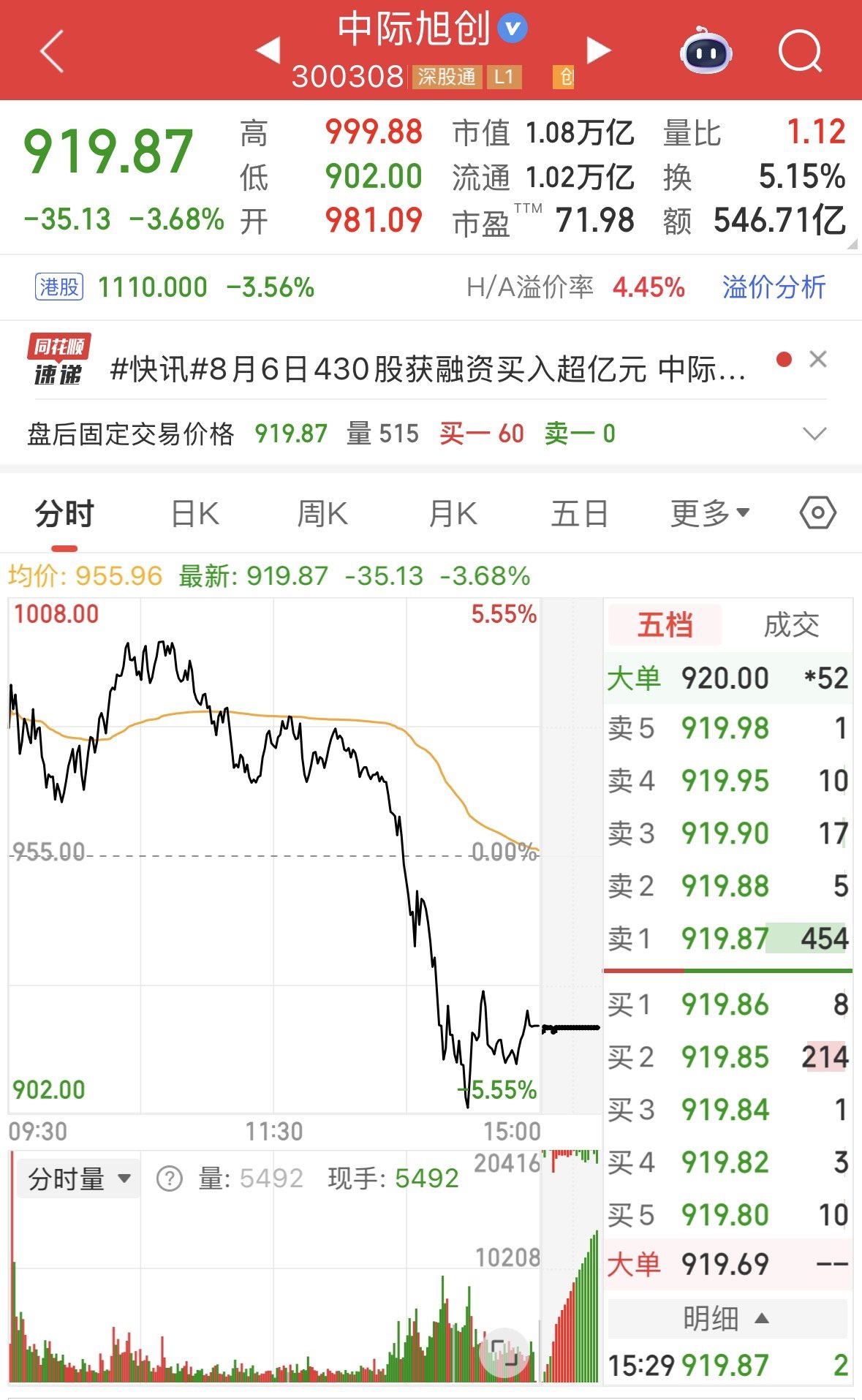Viewport: 862px width, 1400px height.
Task: Open the 同花顺速递 news flash
Action: pos(428,369)
